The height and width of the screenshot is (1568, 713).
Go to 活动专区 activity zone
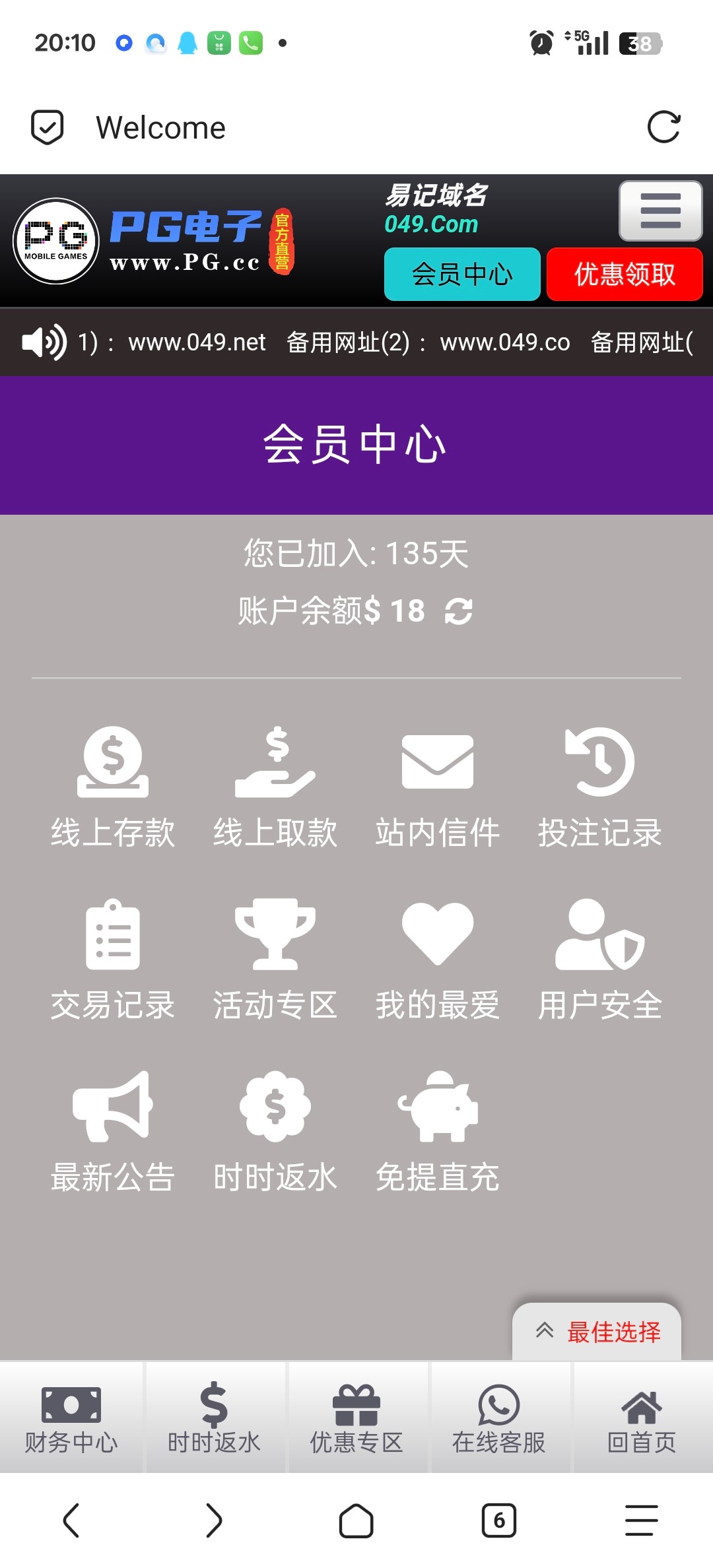275,960
